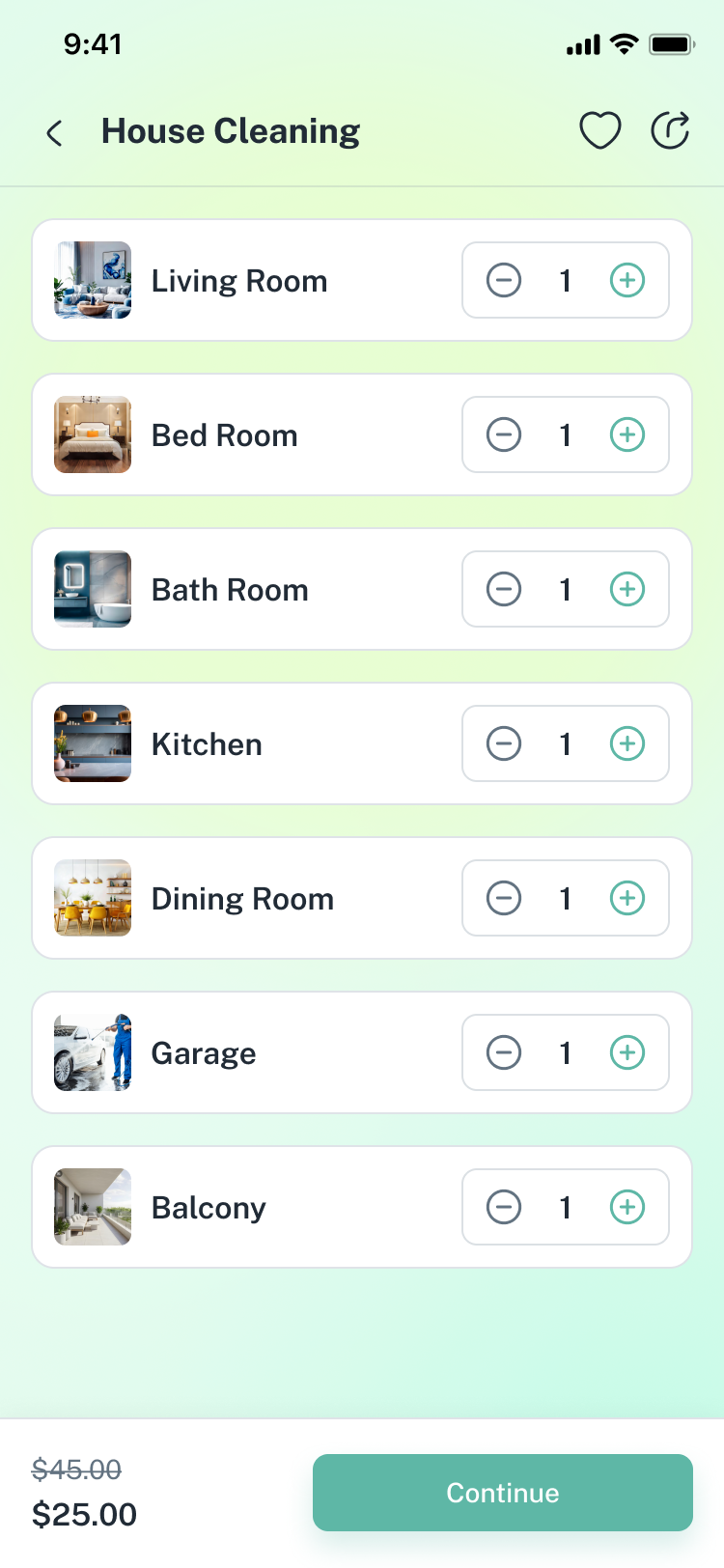Image resolution: width=724 pixels, height=1568 pixels.
Task: Add House Cleaning to favorites
Action: [x=599, y=130]
